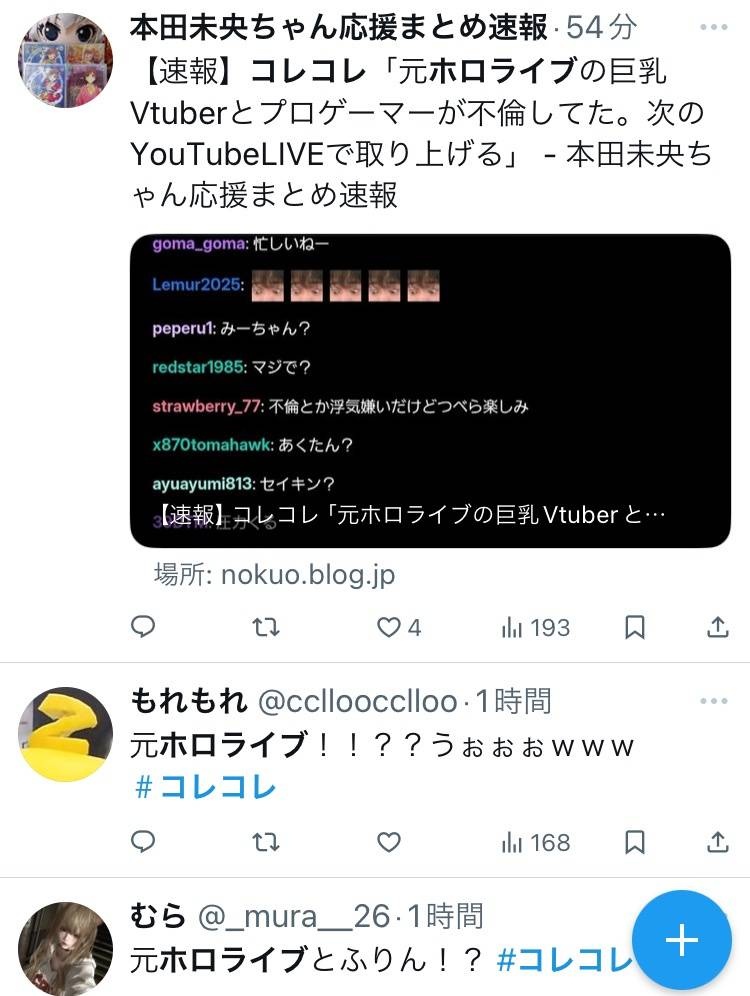
Task: Bookmark もれもれ's post
Action: pyautogui.click(x=634, y=842)
